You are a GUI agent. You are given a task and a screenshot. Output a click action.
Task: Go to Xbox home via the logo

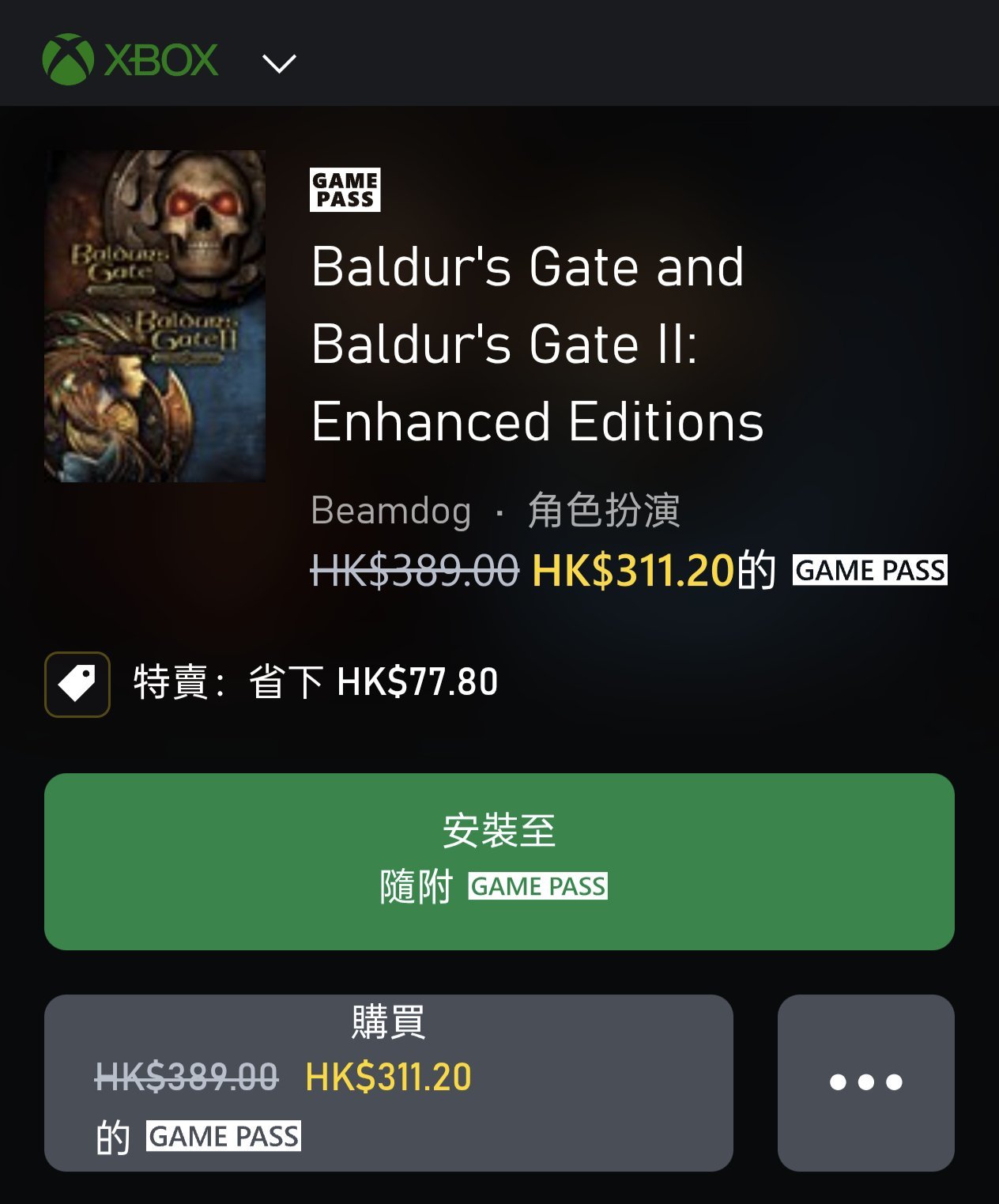(130, 60)
